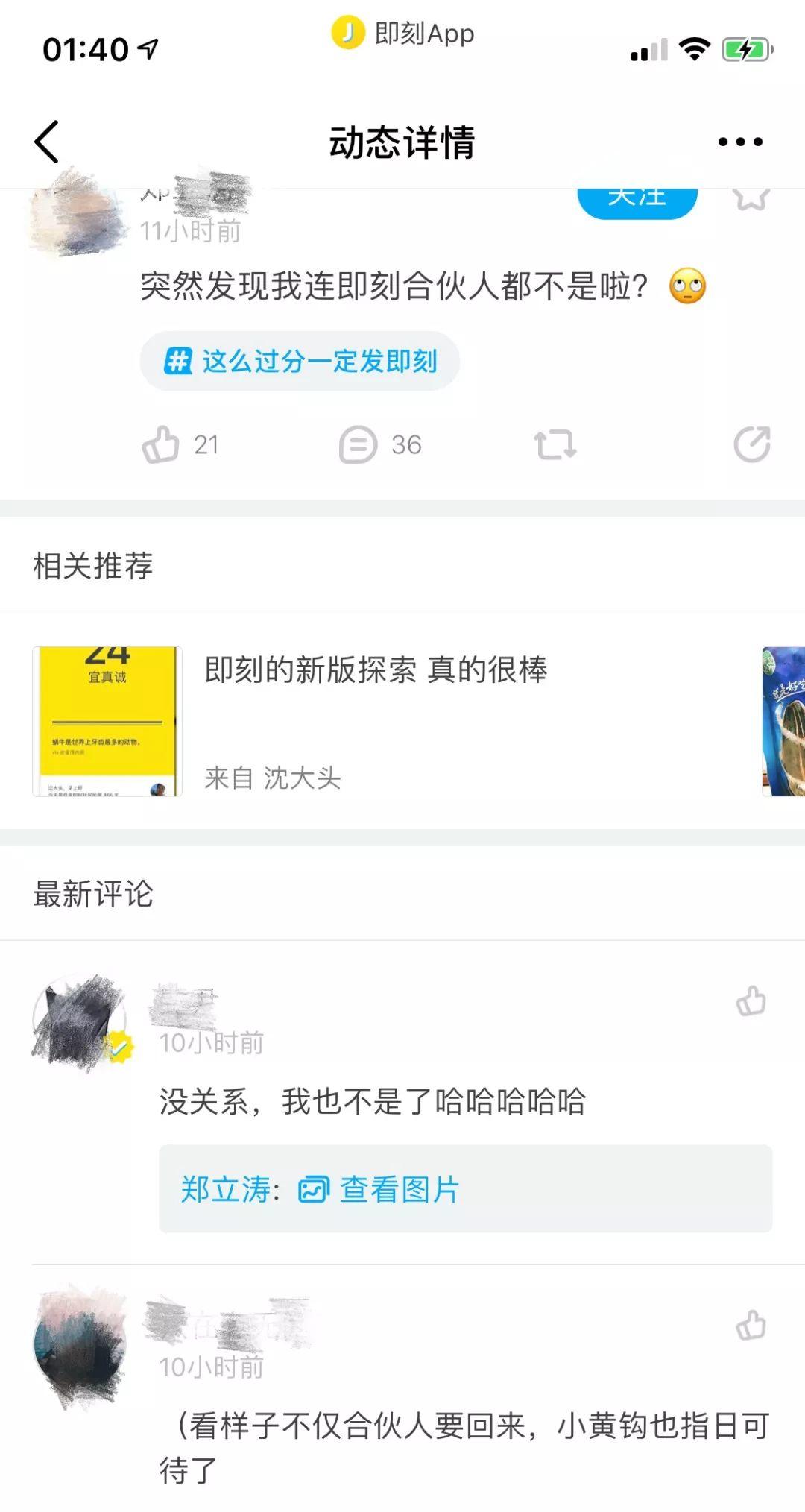Like the comment about 小黄钩

click(x=751, y=1326)
